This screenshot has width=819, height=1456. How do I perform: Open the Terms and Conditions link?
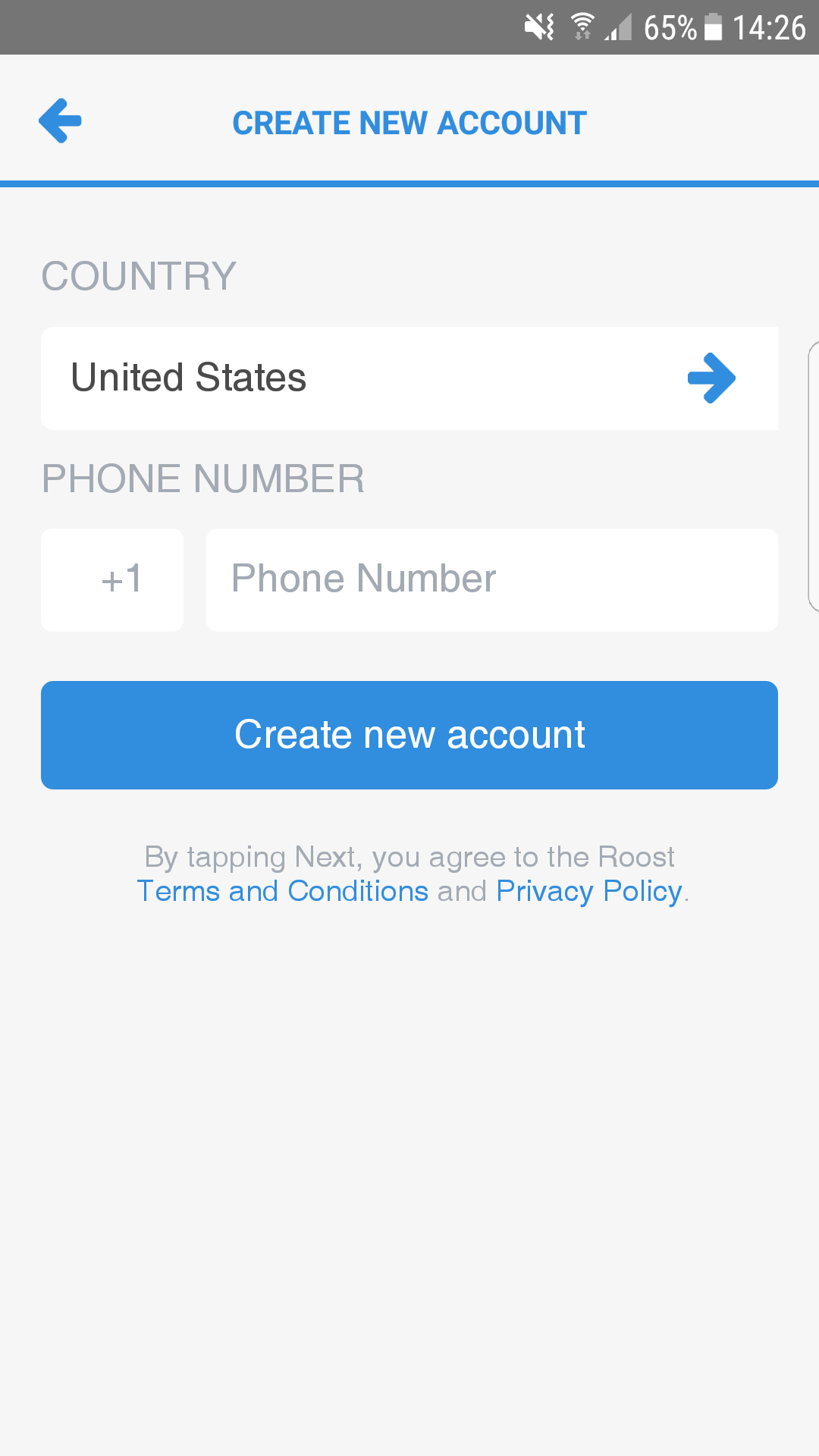pos(282,891)
